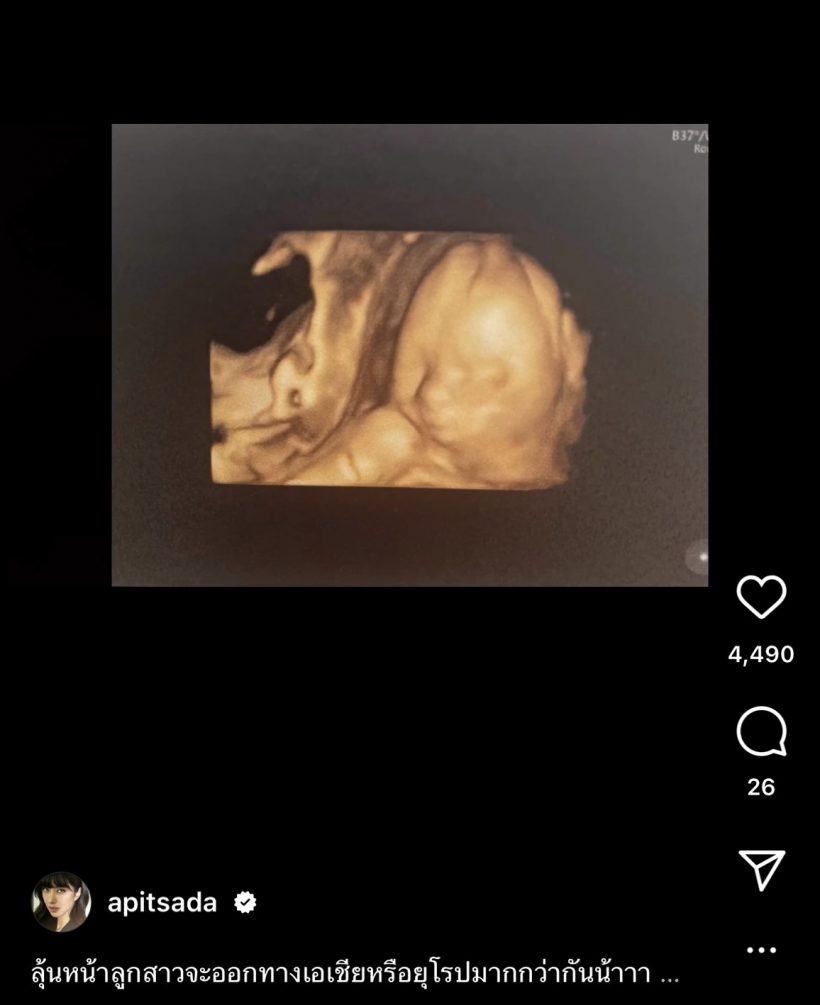Screen dimensions: 820x1005
Task: Like apitsada's ultrasound post
Action: 761,598
